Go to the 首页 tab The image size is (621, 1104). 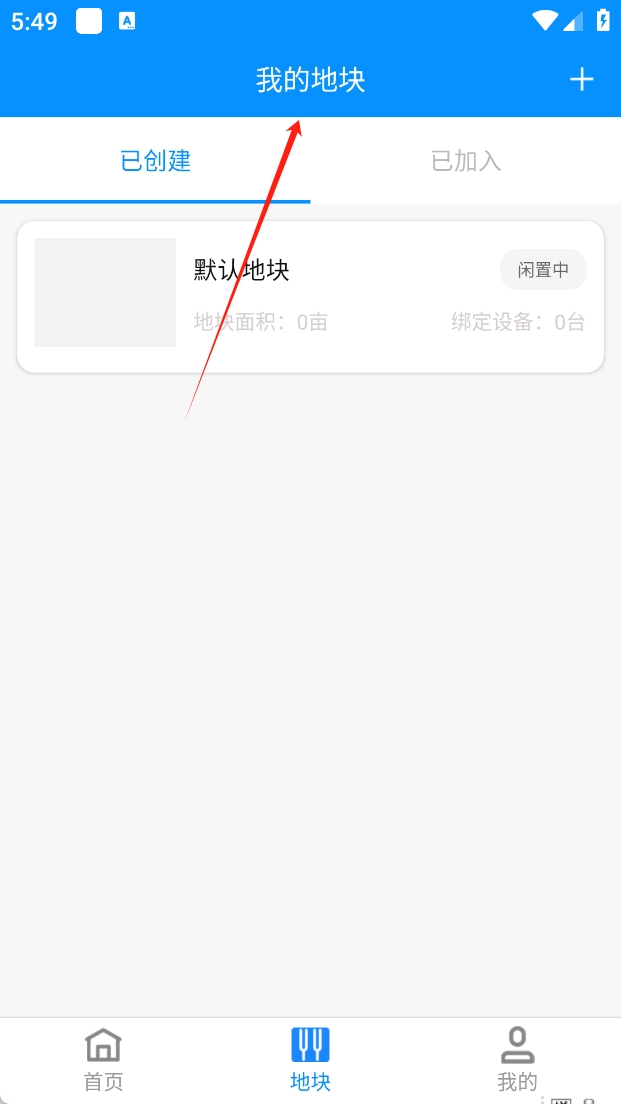tap(103, 1060)
